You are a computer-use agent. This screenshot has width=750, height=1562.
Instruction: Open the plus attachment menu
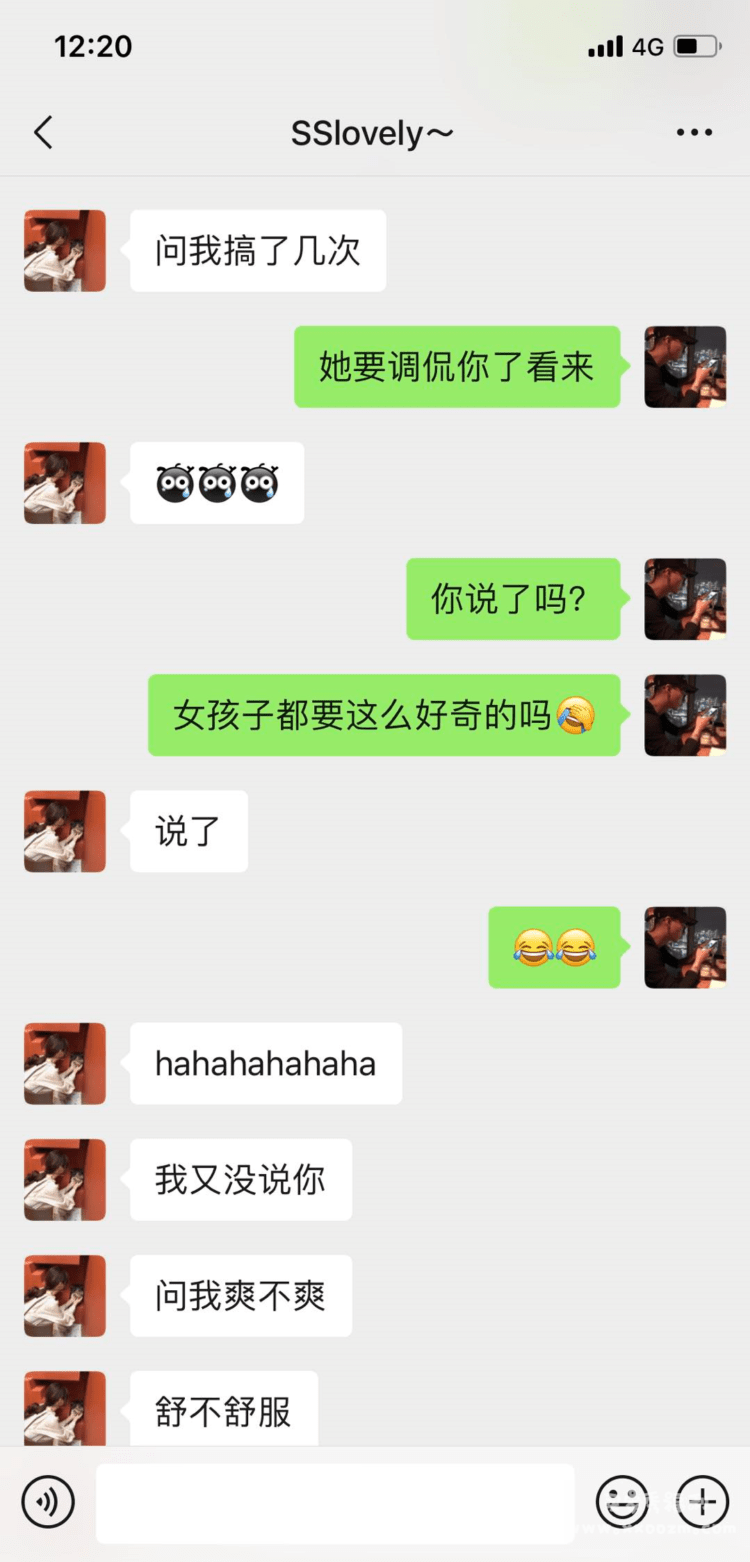pos(703,1501)
